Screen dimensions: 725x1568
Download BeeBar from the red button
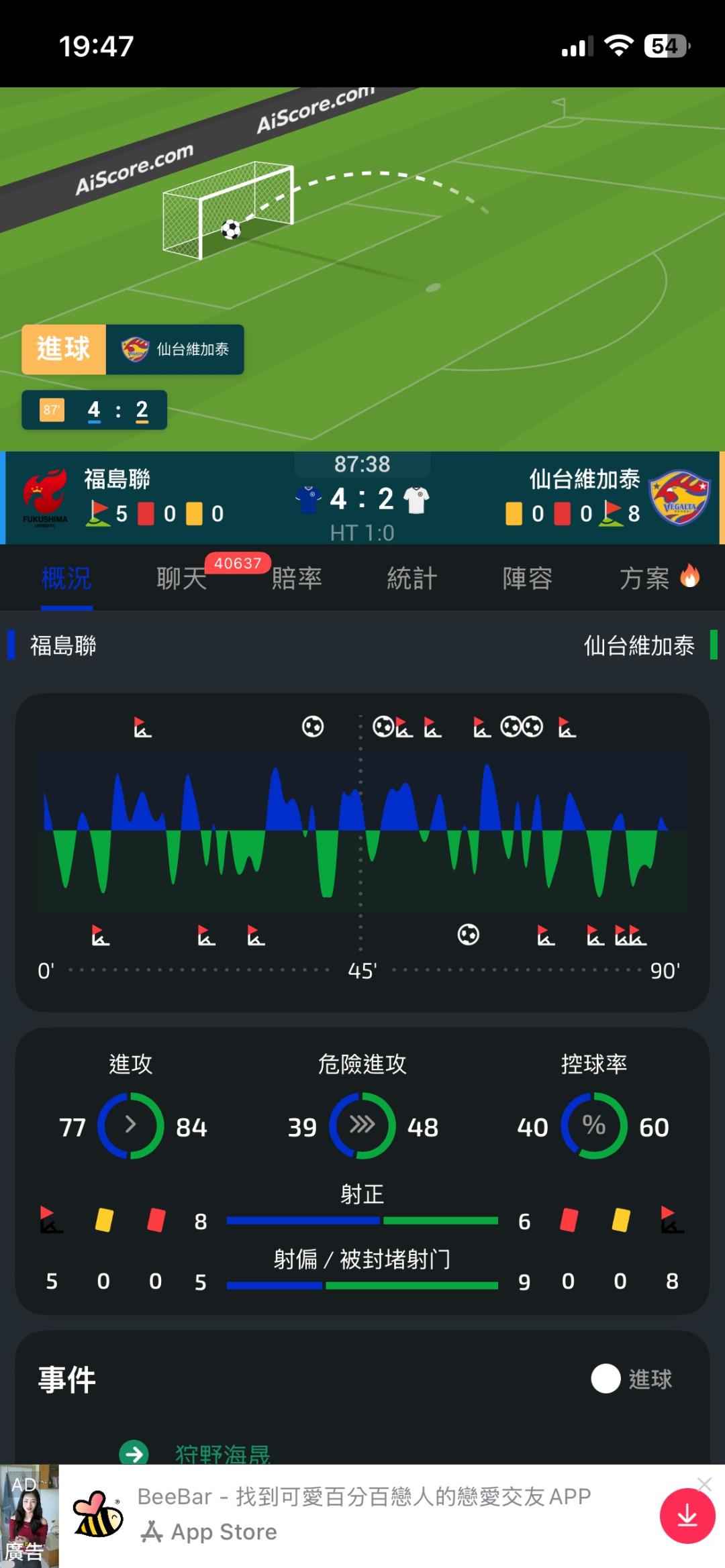coord(687,1516)
